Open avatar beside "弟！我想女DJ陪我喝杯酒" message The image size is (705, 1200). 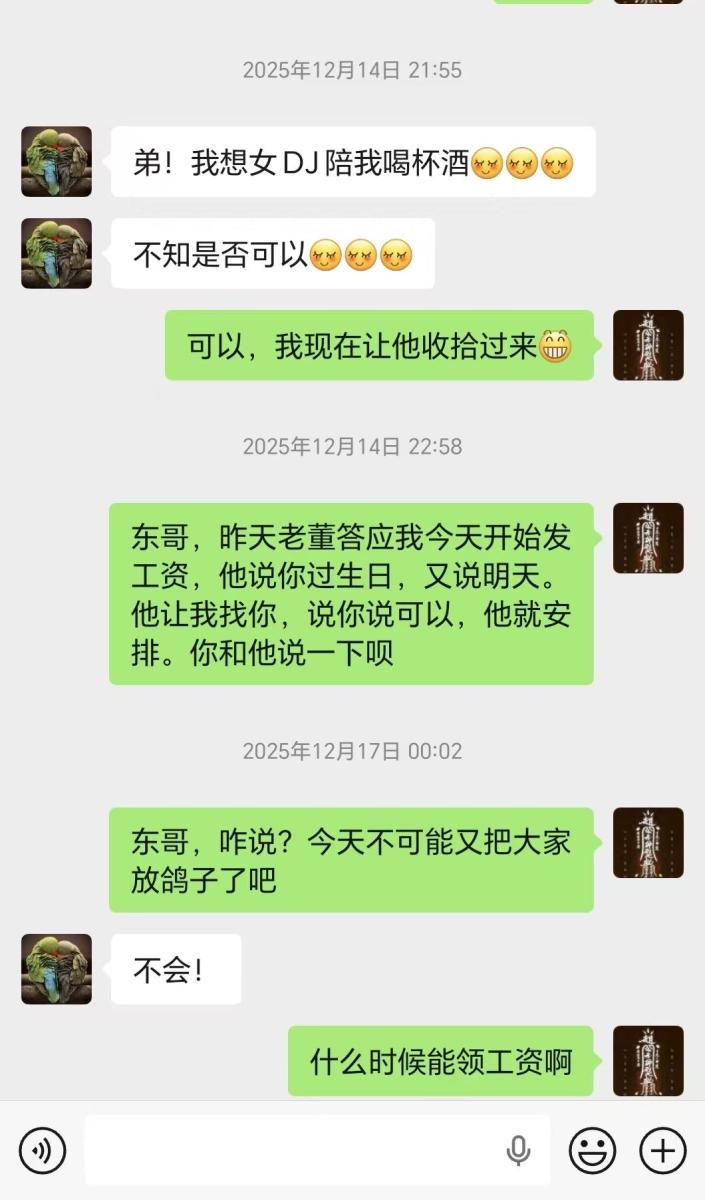[x=56, y=161]
